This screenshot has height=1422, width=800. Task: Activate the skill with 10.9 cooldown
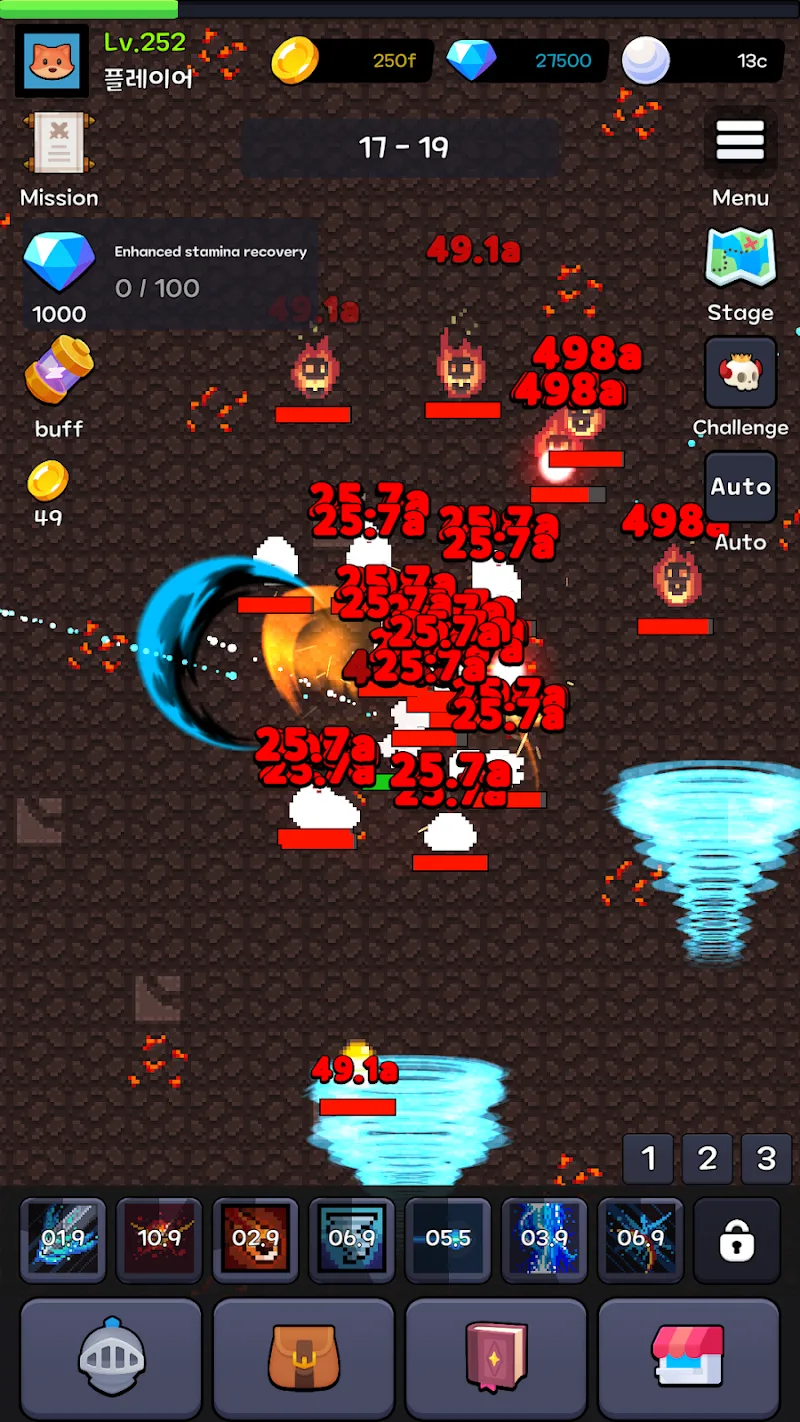click(159, 1240)
